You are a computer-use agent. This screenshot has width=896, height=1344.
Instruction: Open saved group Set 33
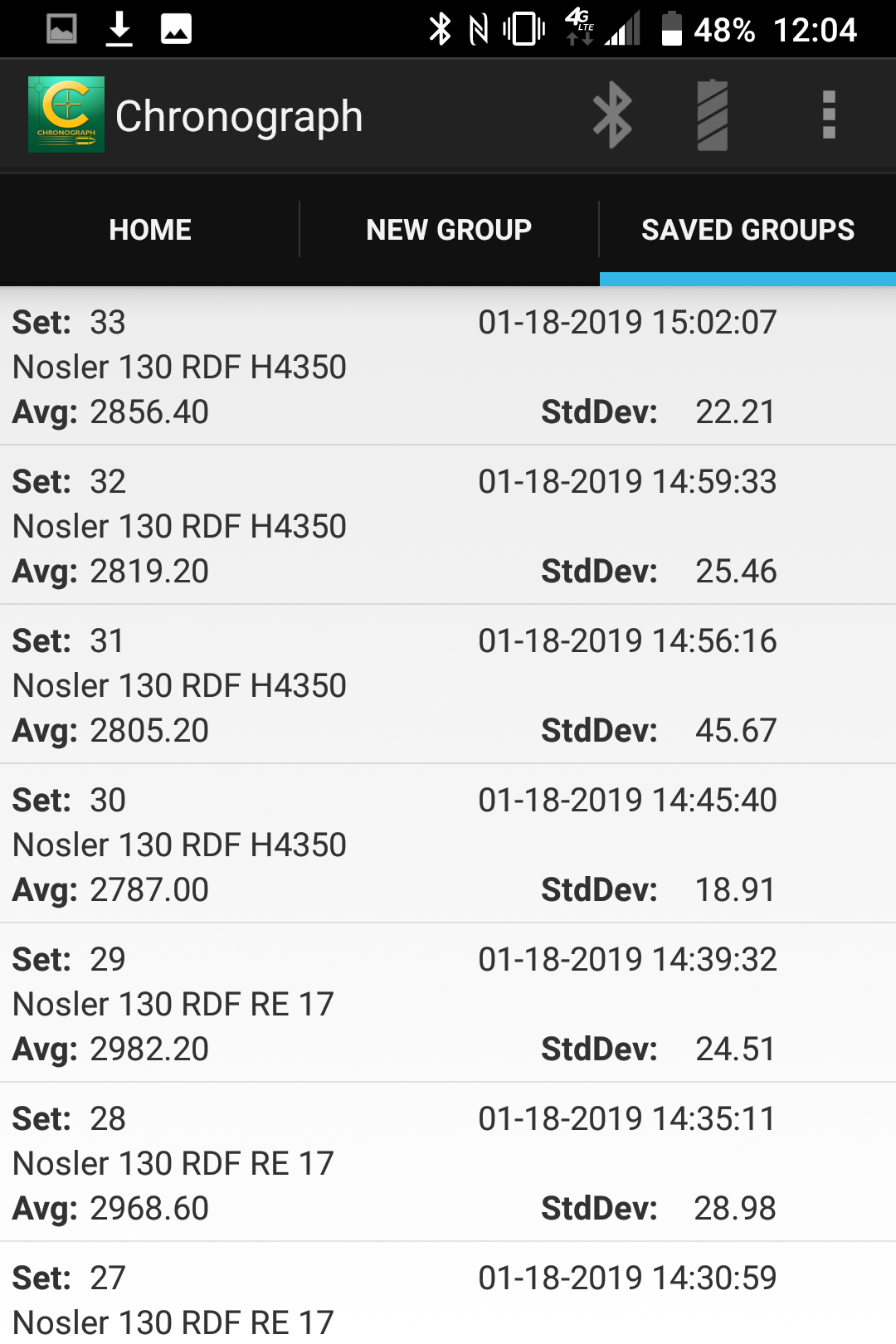(448, 367)
